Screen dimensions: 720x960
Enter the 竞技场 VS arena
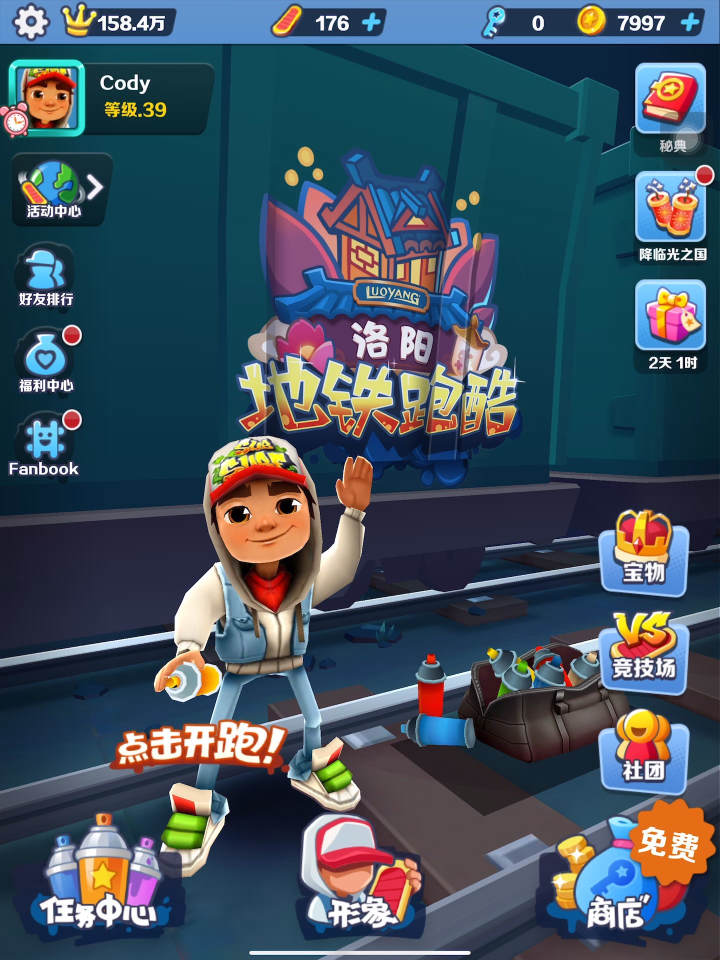[x=644, y=644]
